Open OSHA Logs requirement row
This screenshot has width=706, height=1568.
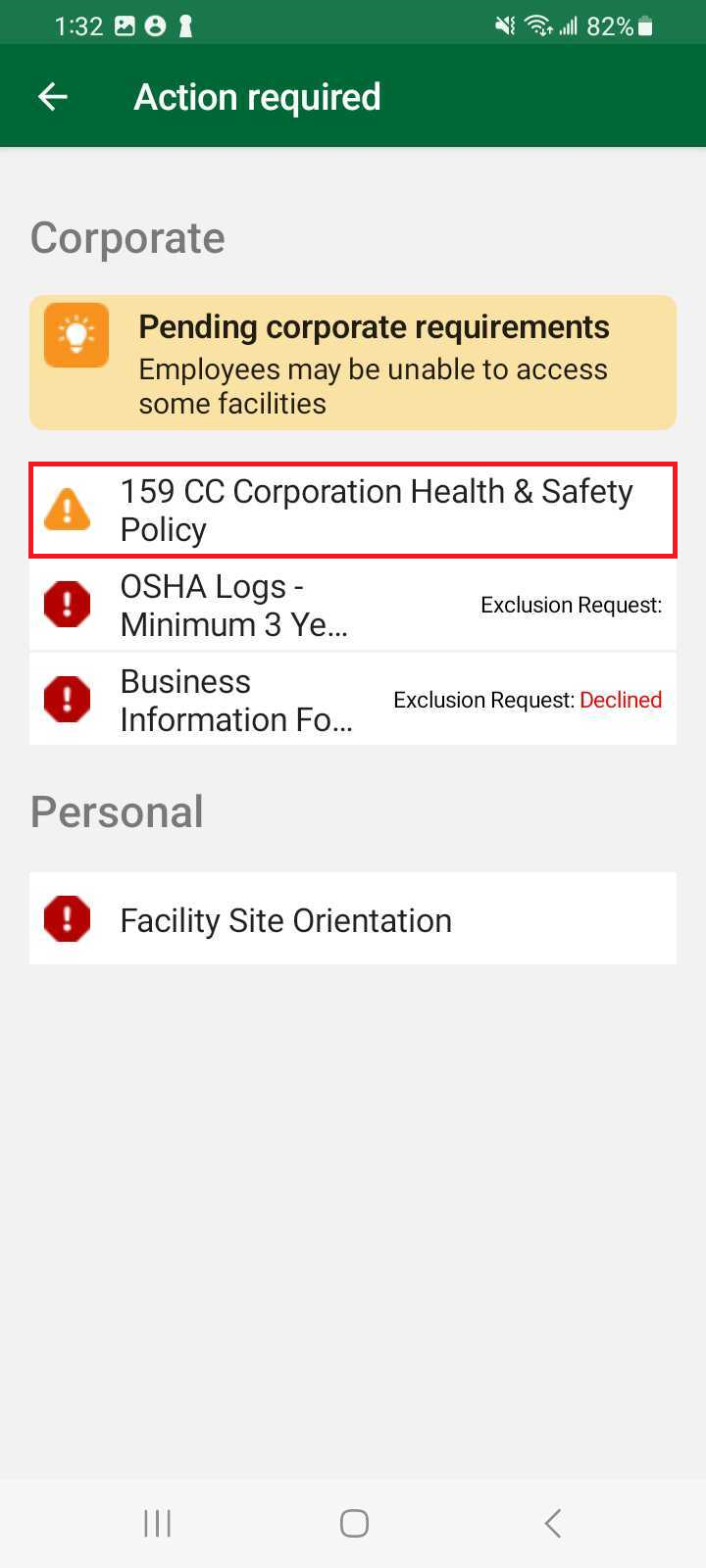[x=353, y=606]
